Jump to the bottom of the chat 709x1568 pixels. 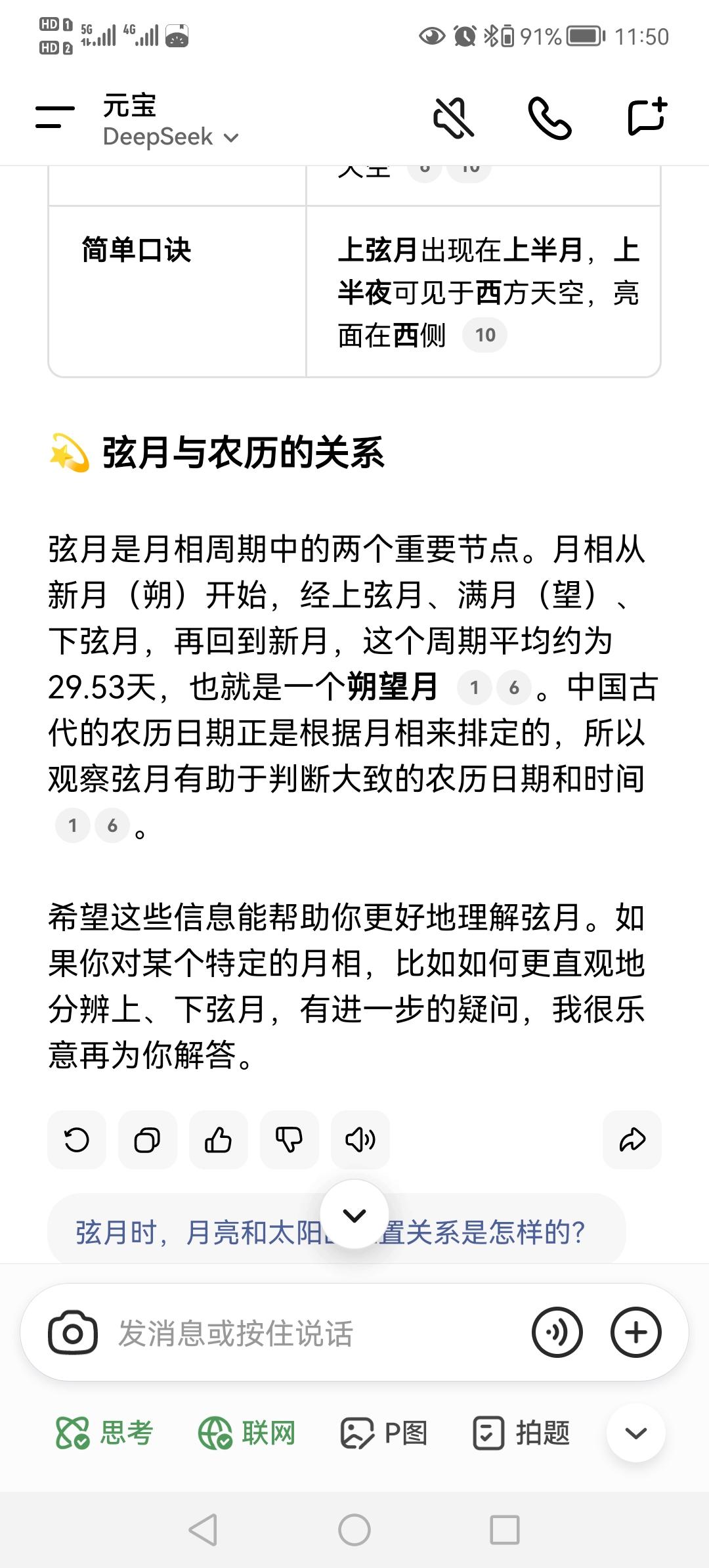point(354,1215)
